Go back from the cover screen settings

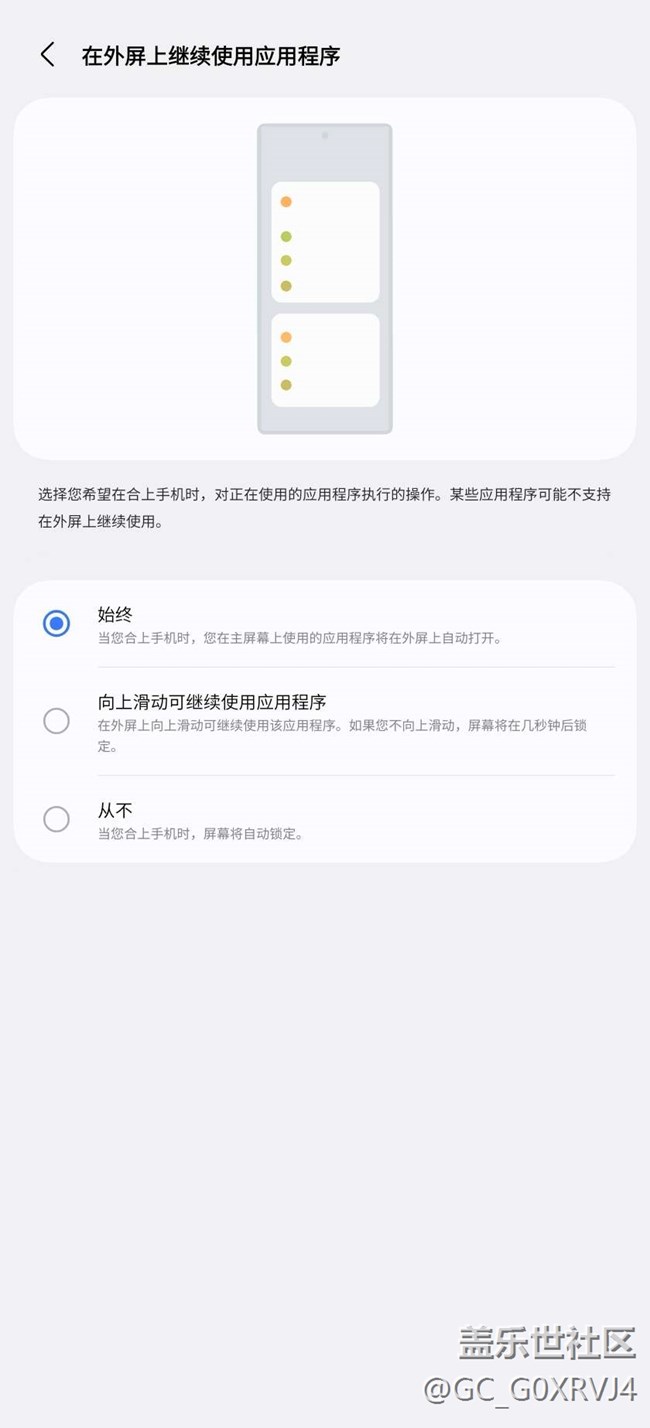click(47, 55)
